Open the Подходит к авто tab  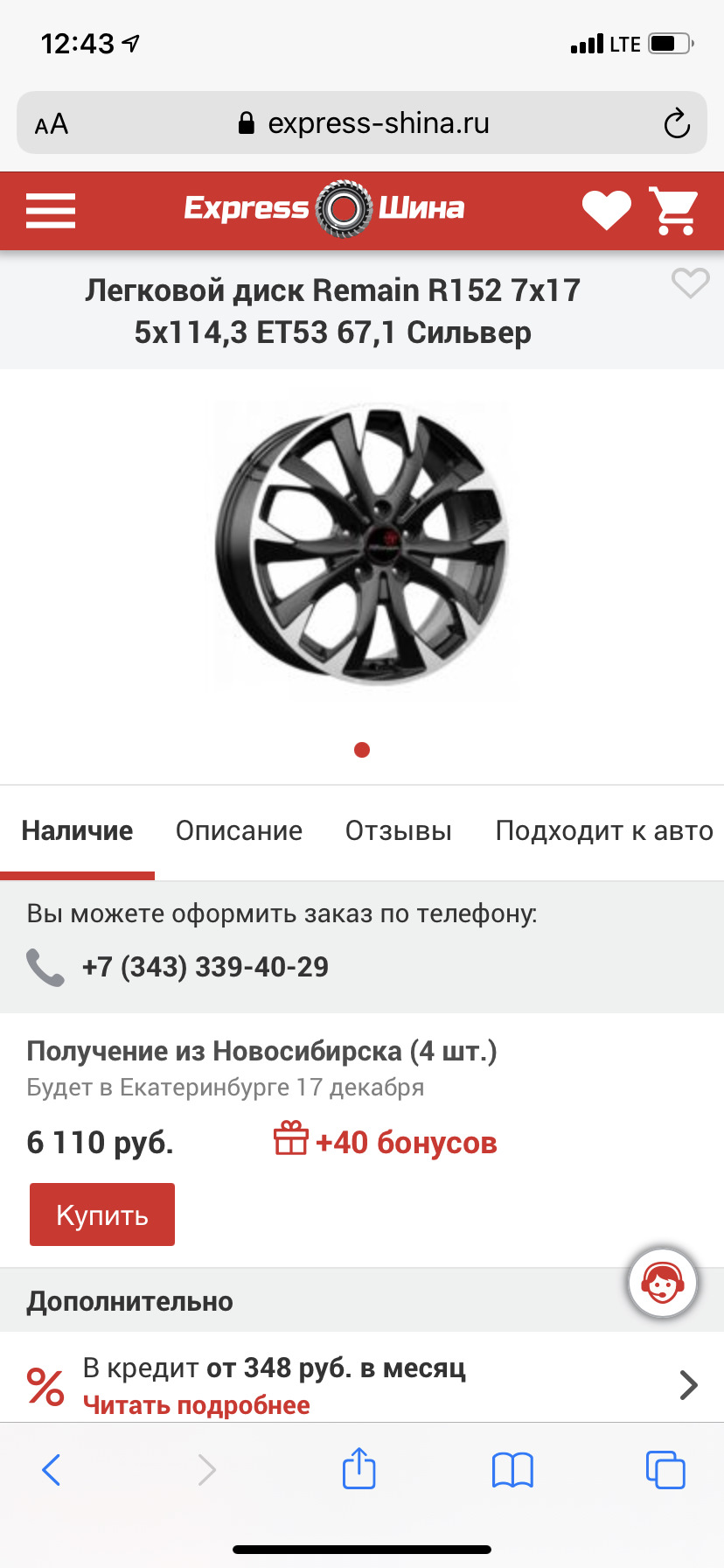(604, 830)
